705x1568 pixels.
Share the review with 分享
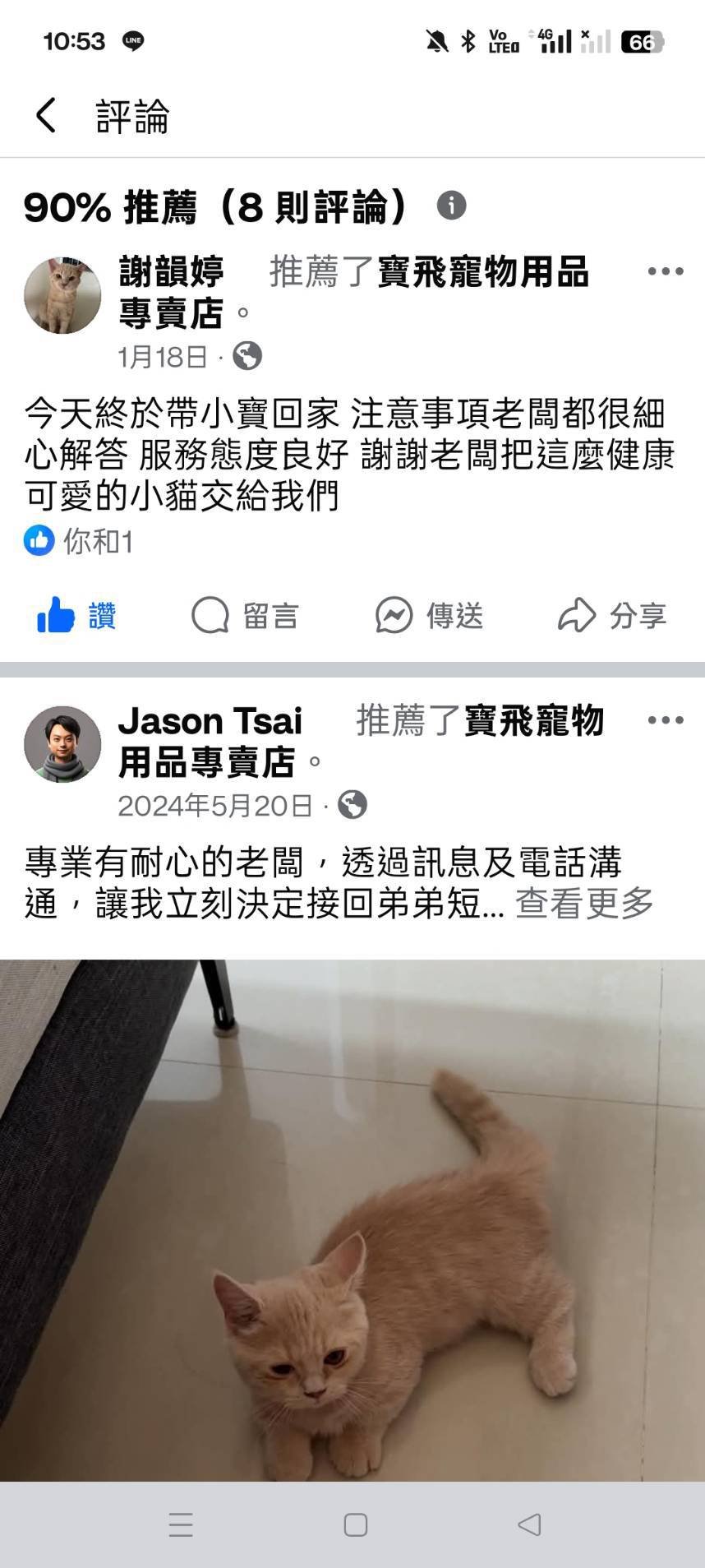point(612,615)
